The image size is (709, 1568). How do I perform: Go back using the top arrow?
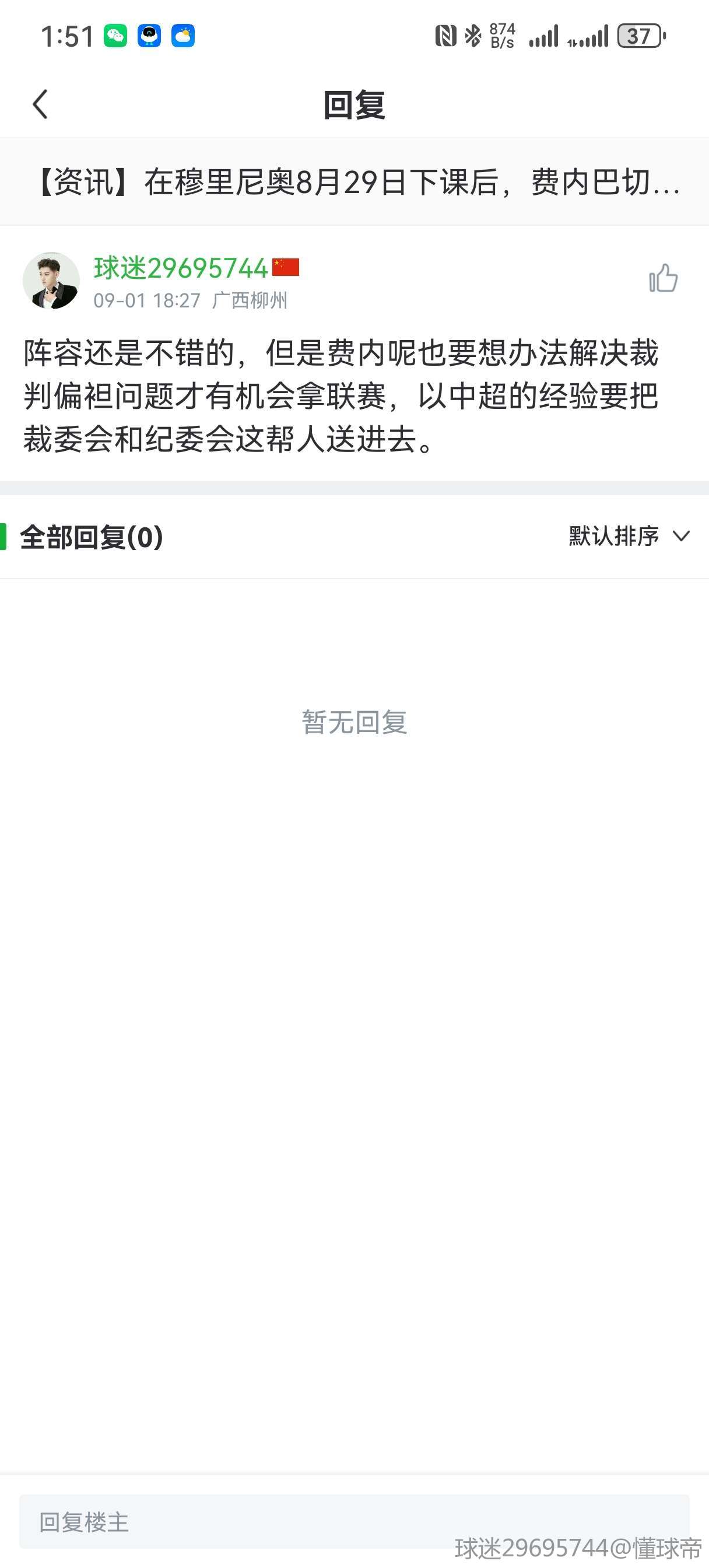(40, 104)
